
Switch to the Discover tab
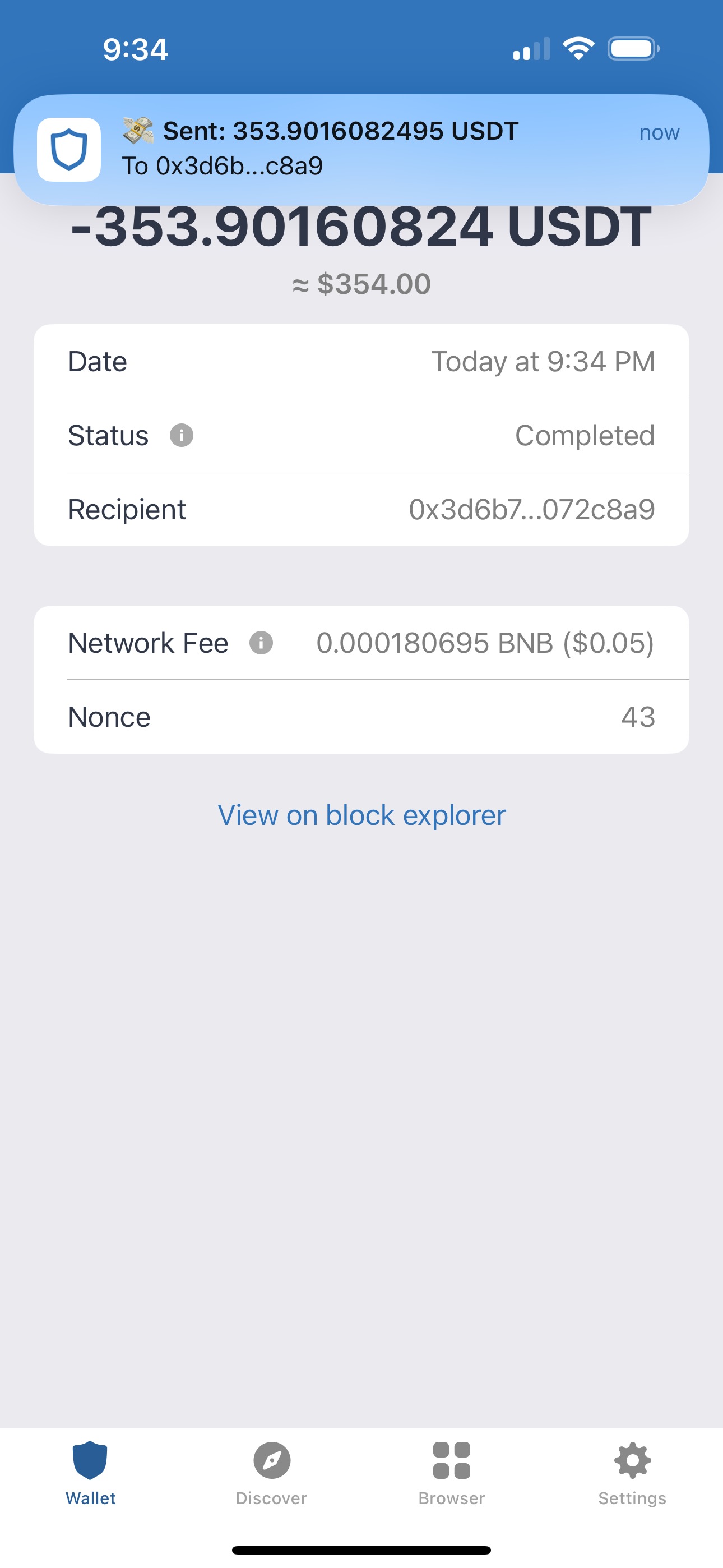point(271,1473)
